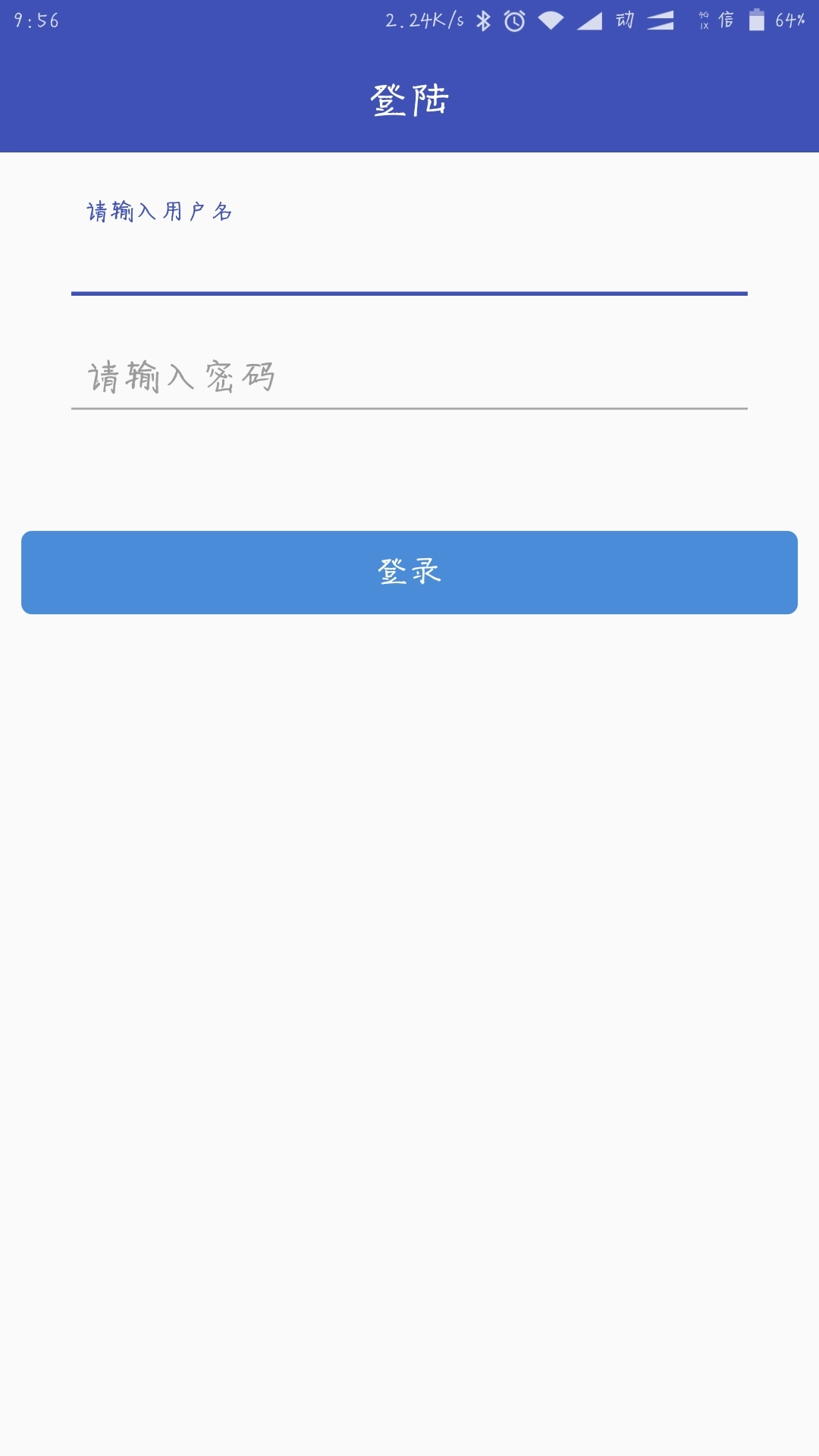
Task: Tap the gray underline below the password field
Action: pos(409,408)
